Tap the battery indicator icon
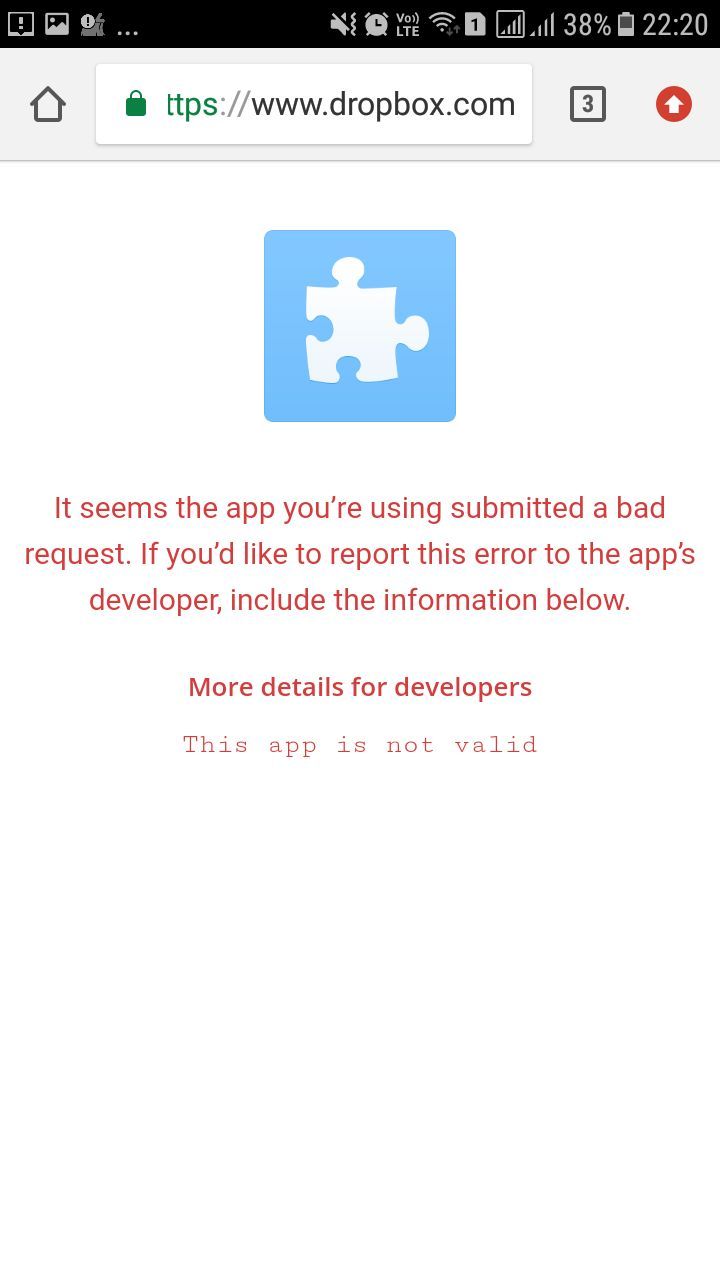 (x=625, y=24)
